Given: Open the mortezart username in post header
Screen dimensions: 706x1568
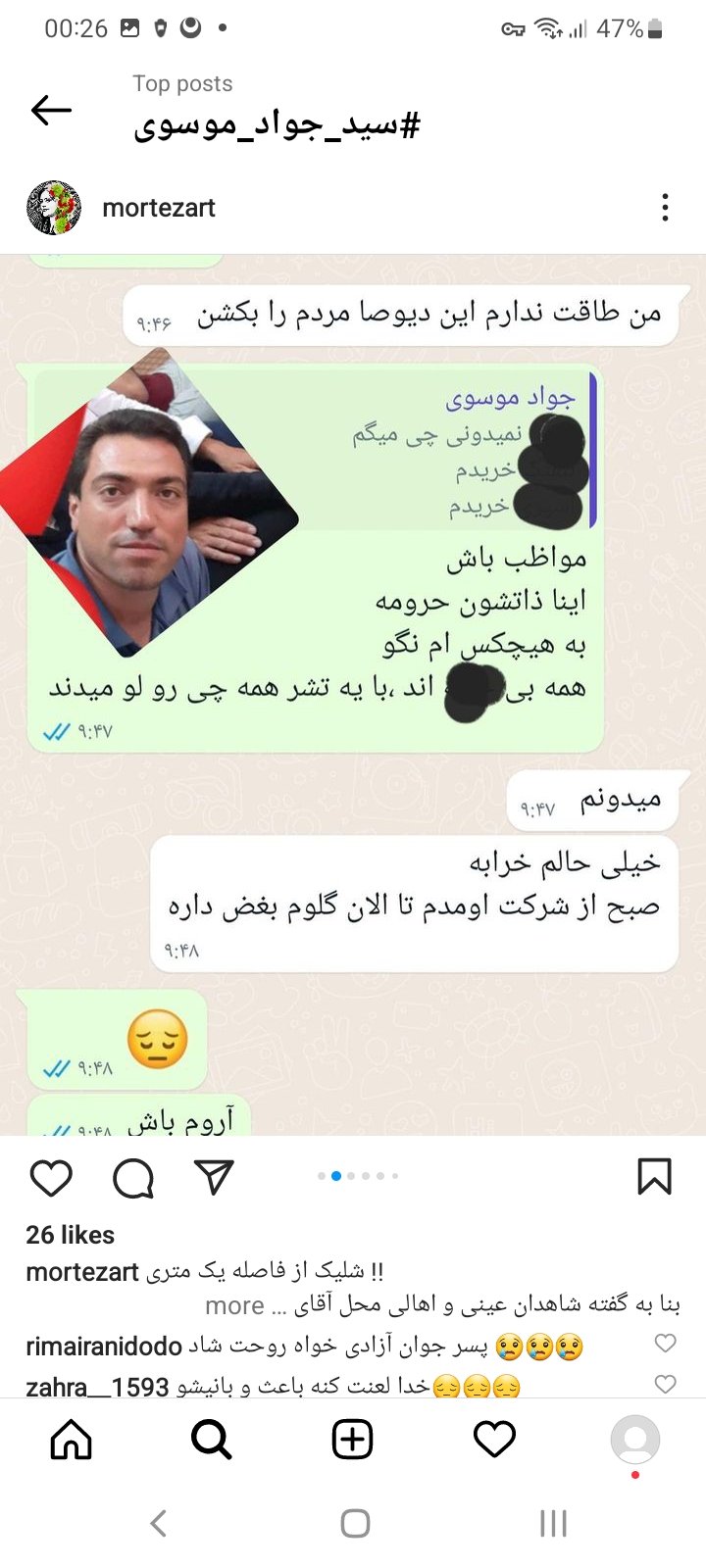Looking at the screenshot, I should click(x=159, y=208).
